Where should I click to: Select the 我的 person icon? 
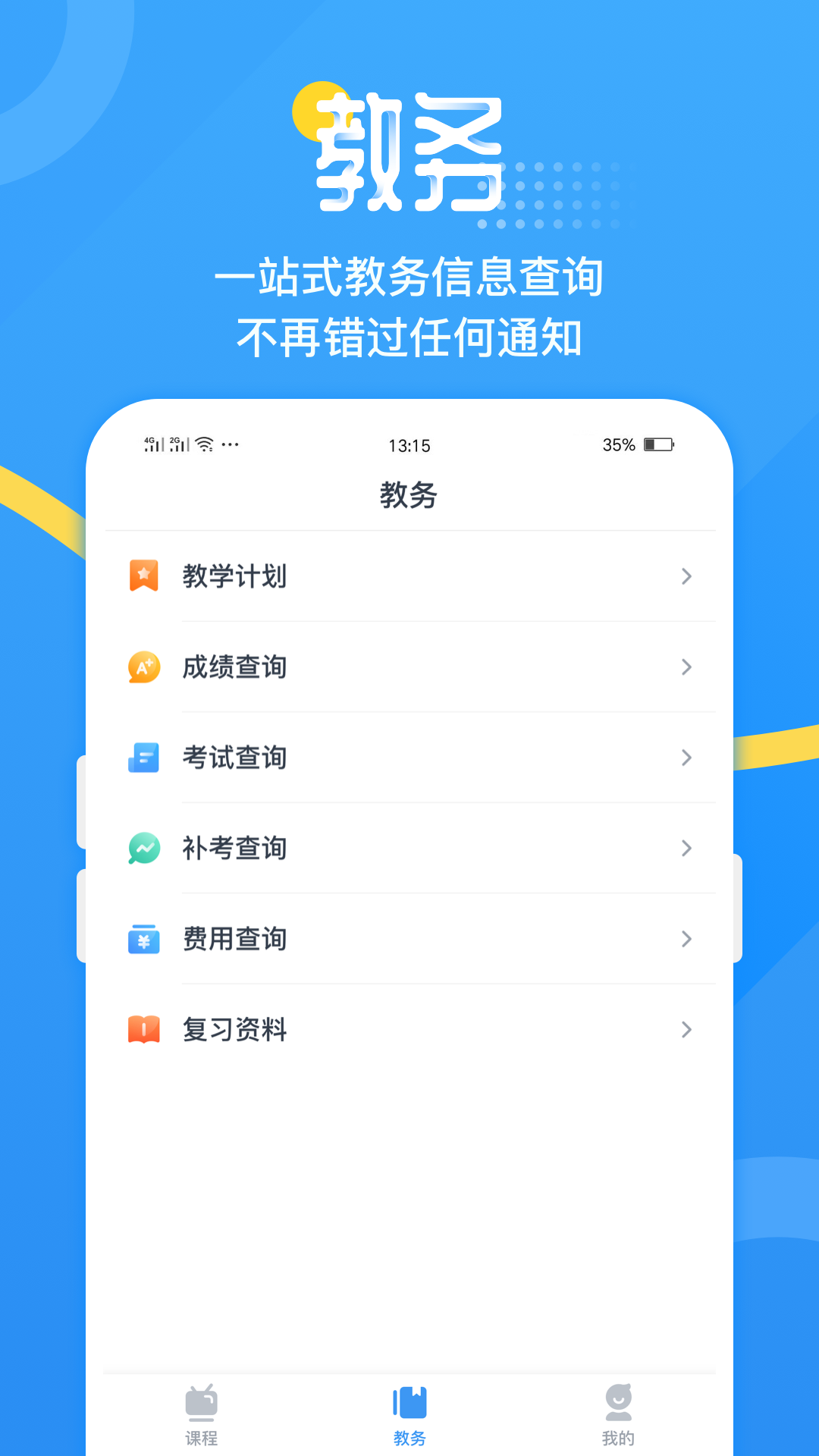[x=620, y=1403]
